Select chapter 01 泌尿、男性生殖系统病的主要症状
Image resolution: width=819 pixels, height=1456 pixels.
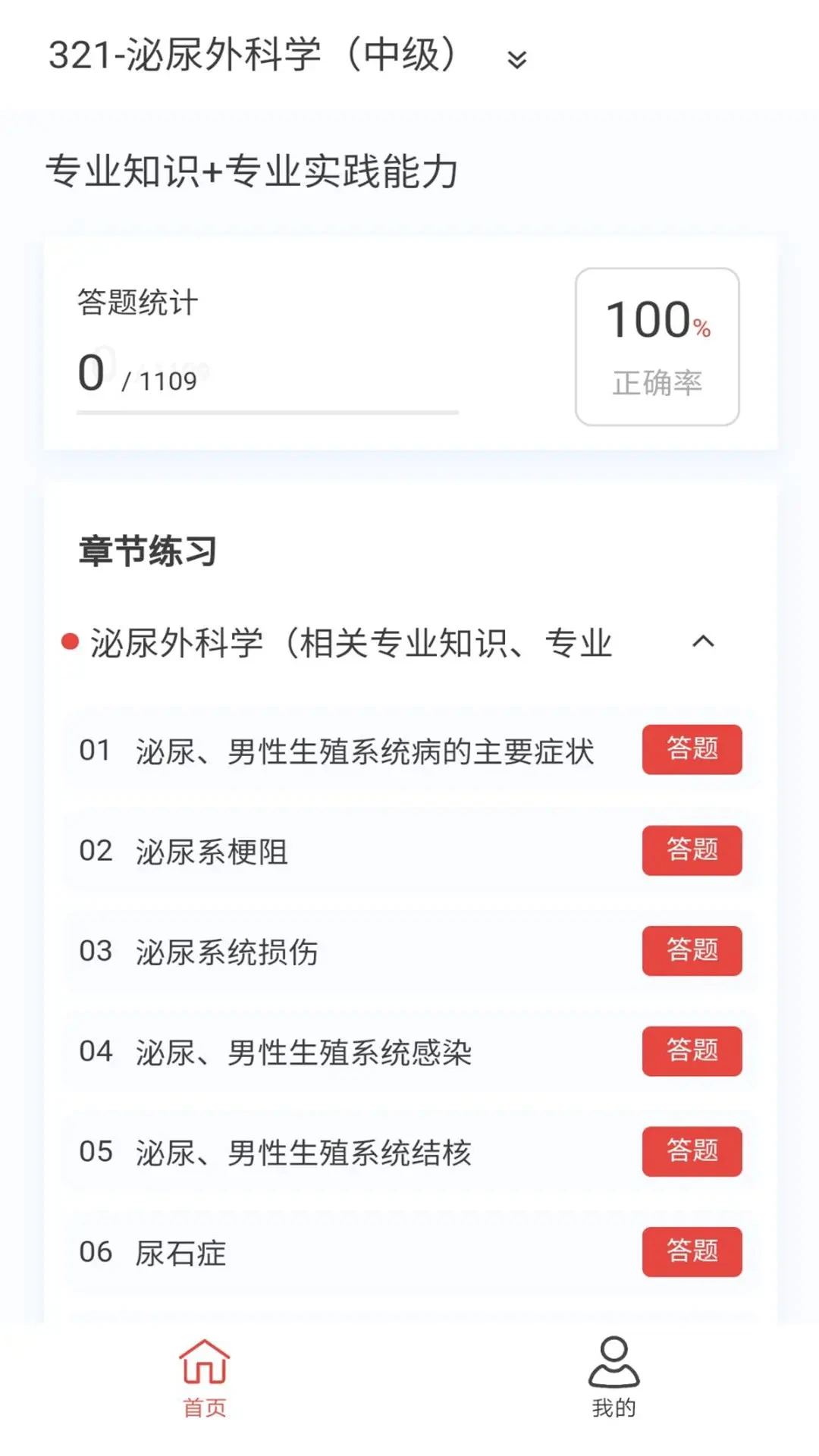tap(341, 749)
